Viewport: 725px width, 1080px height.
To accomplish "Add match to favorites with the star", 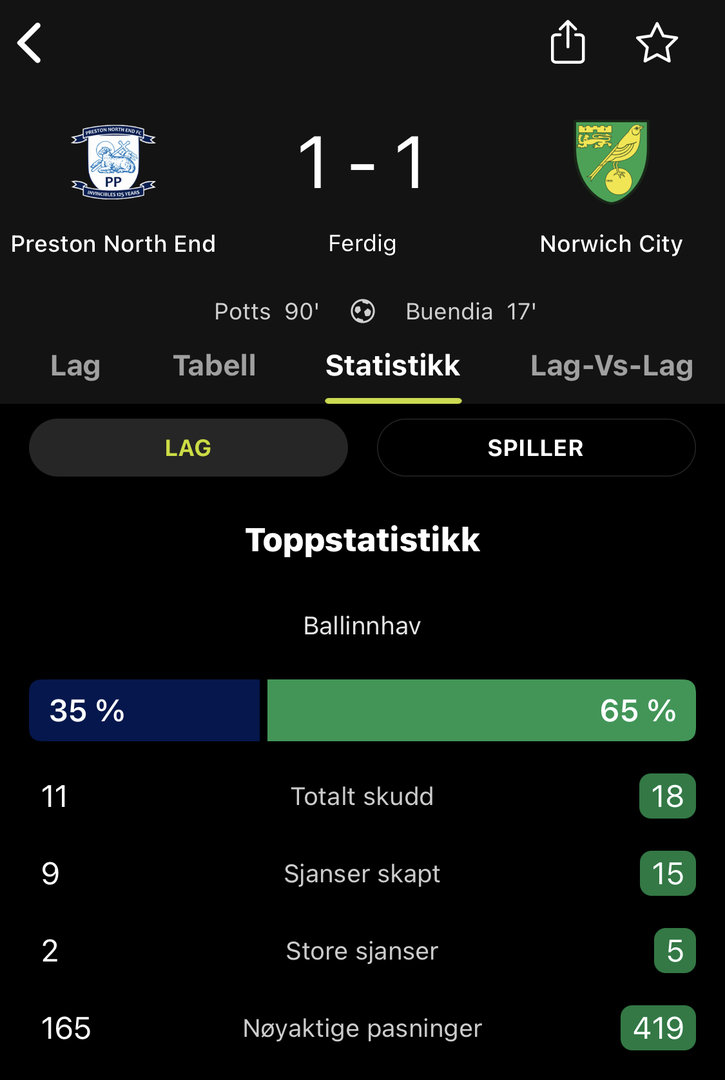I will (x=657, y=44).
